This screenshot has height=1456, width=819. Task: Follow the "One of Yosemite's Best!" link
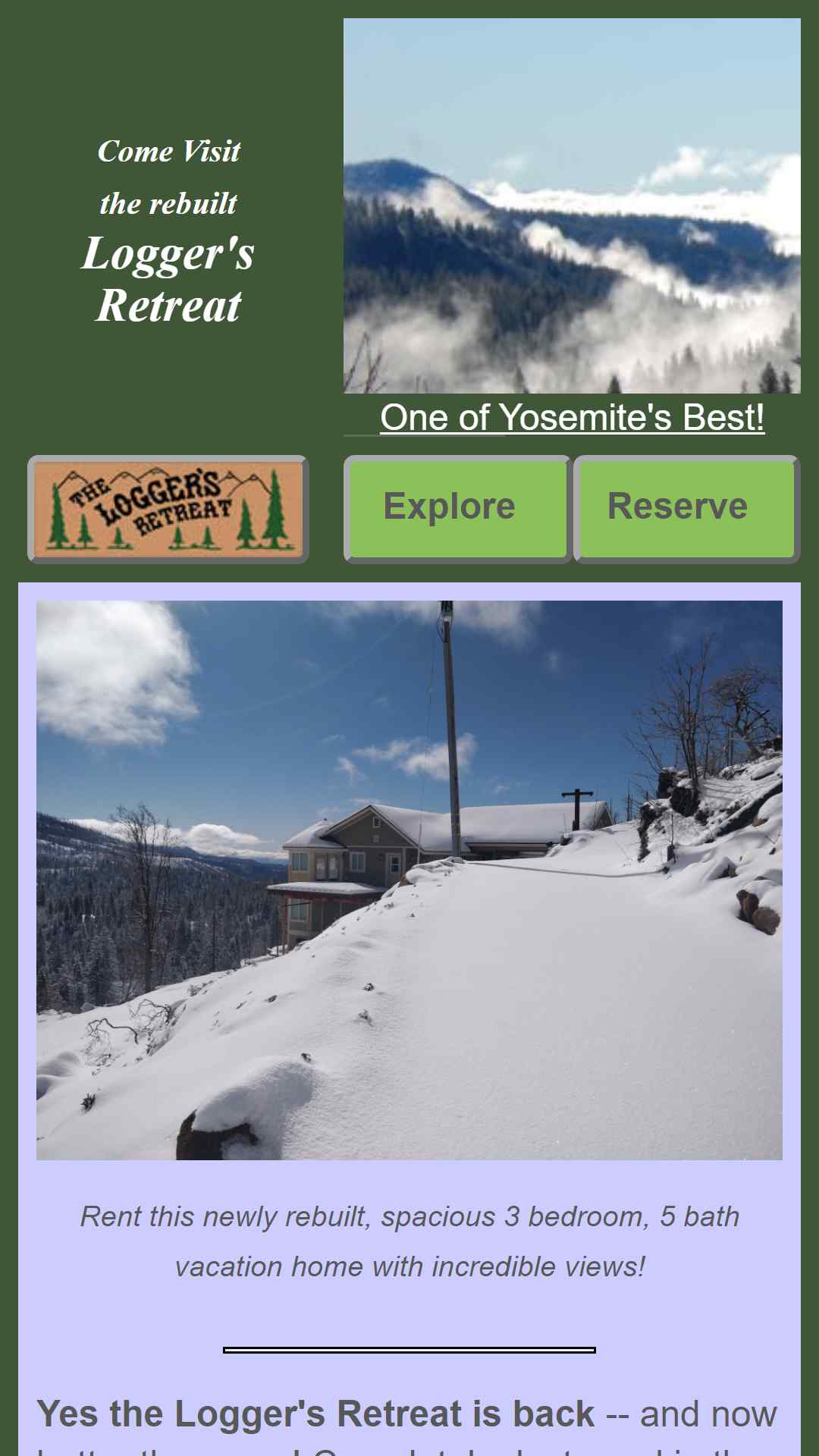tap(573, 417)
